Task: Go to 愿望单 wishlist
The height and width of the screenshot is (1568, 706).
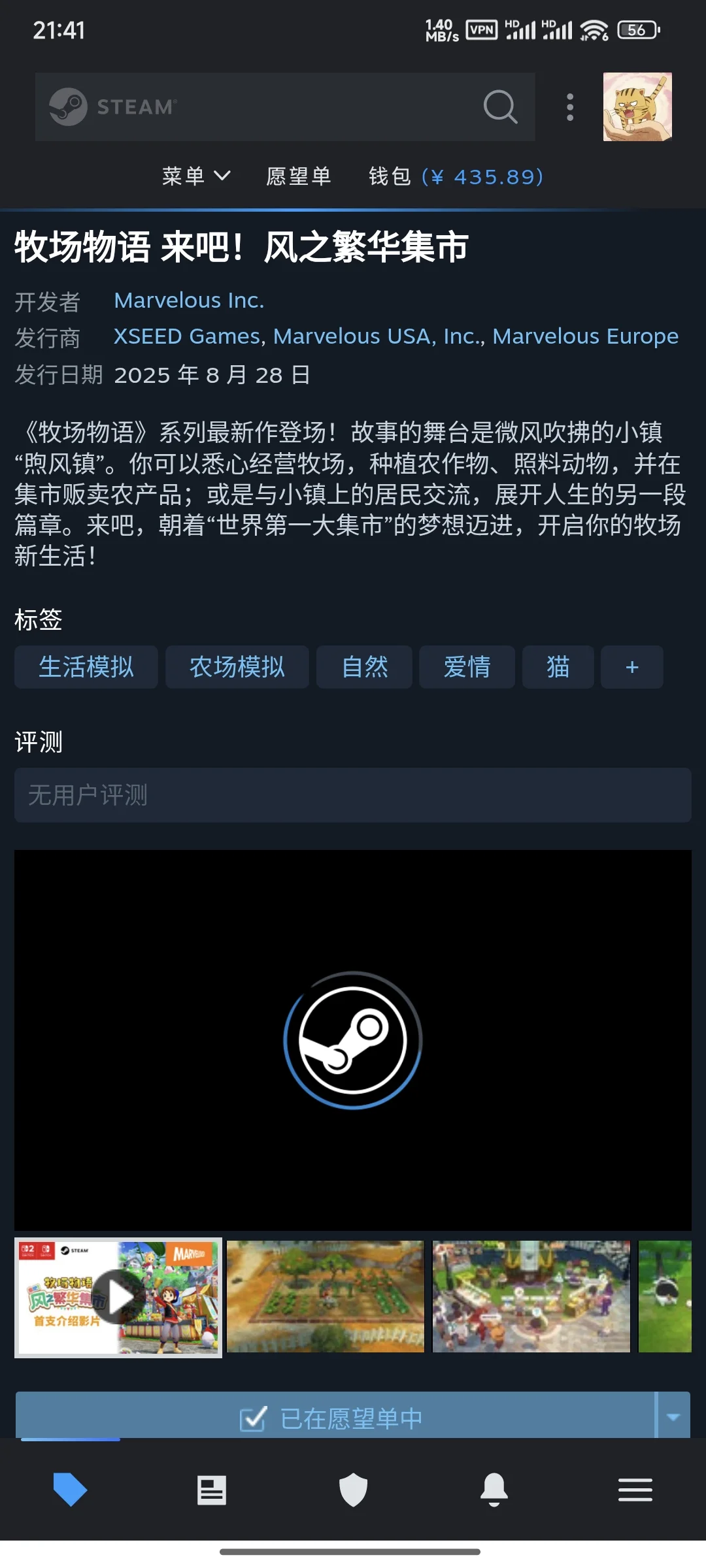Action: pos(299,176)
